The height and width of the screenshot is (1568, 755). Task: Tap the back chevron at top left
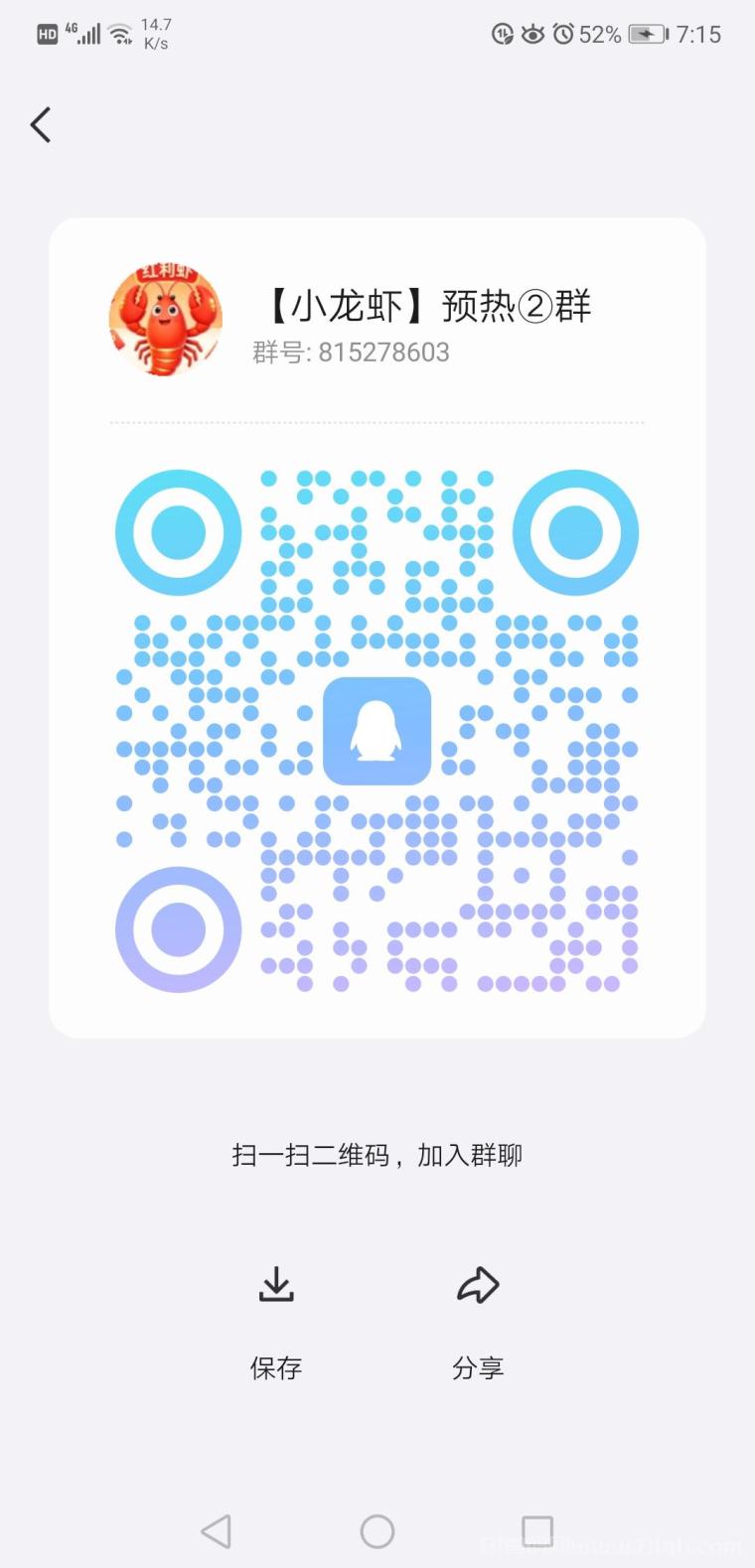coord(40,125)
